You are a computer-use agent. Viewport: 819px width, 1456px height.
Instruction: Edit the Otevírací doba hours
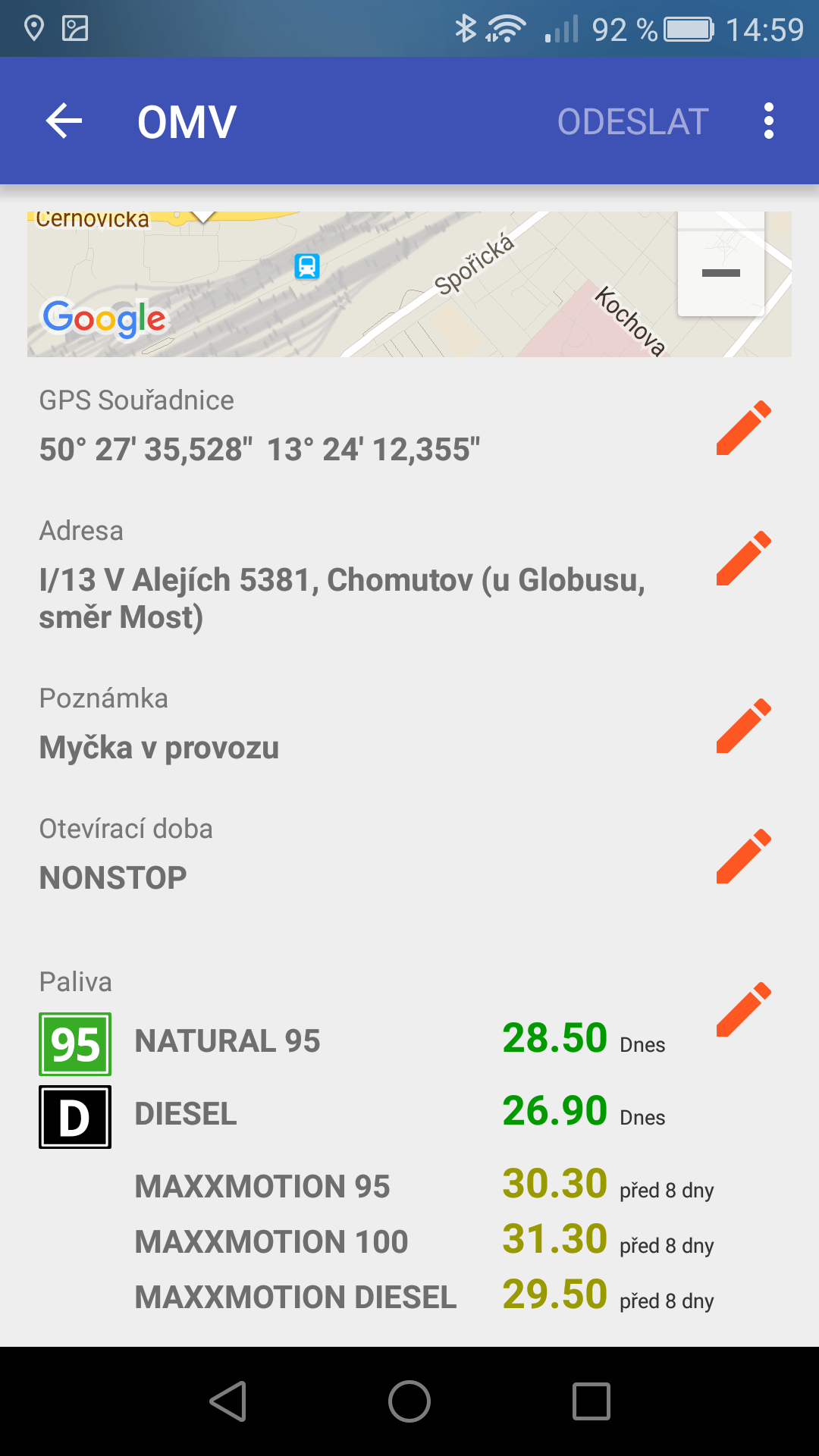[x=744, y=856]
